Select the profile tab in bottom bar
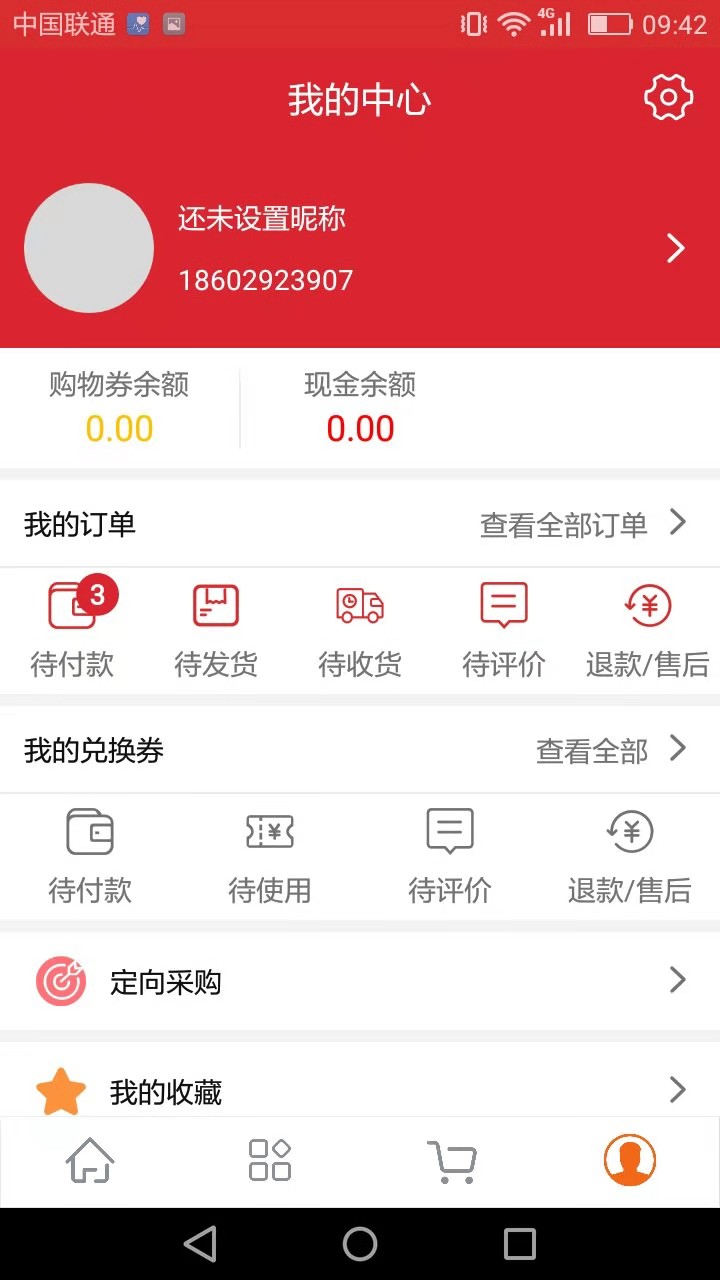 629,1161
